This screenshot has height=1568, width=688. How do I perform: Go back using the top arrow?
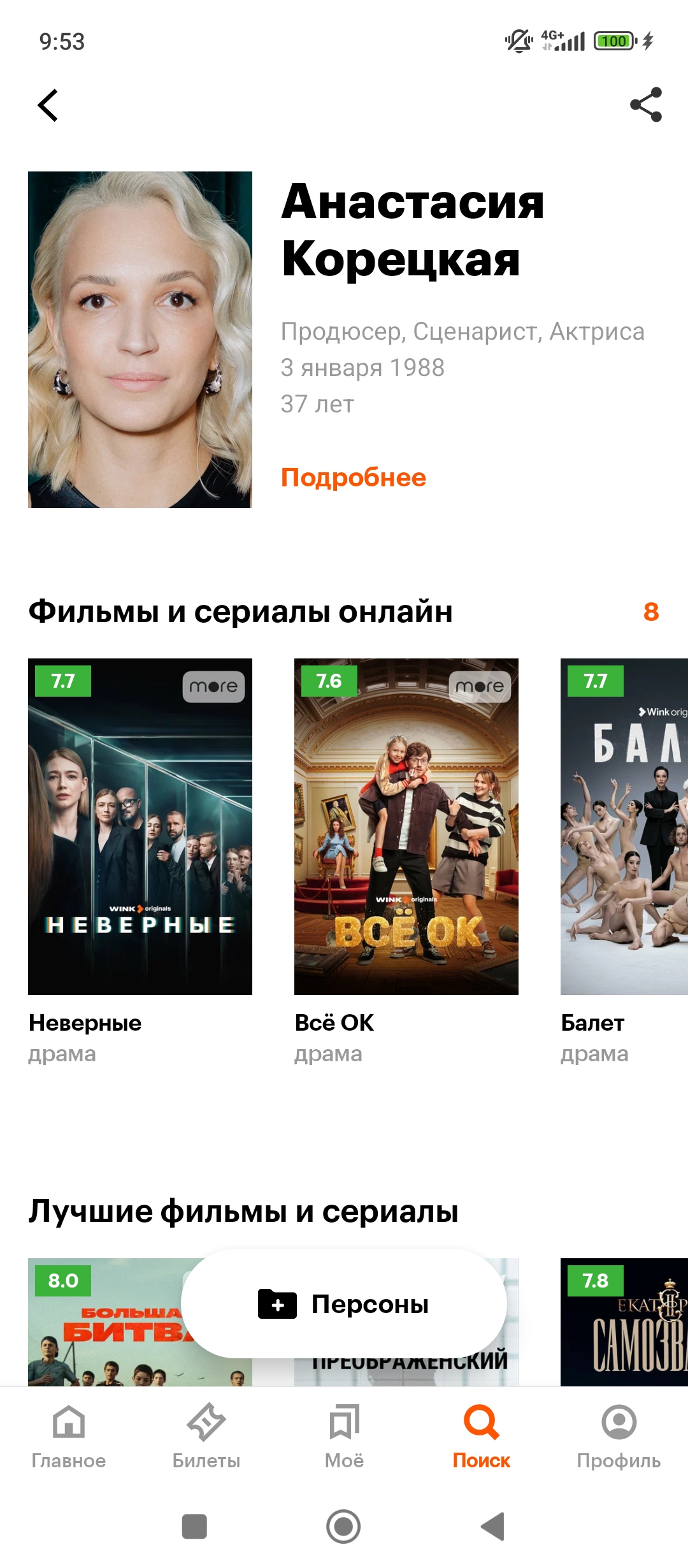tap(48, 105)
